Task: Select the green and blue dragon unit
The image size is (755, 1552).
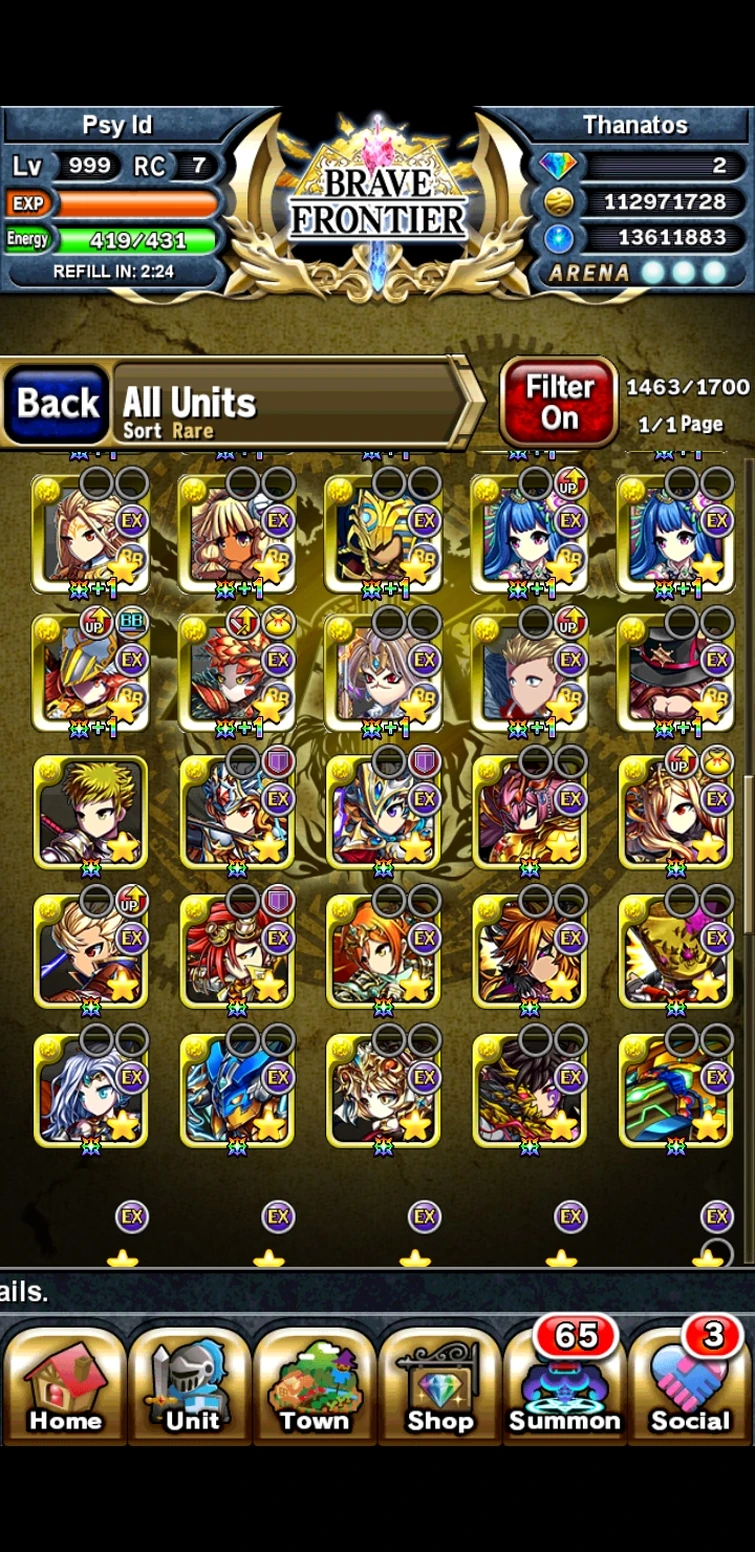Action: pos(676,1090)
